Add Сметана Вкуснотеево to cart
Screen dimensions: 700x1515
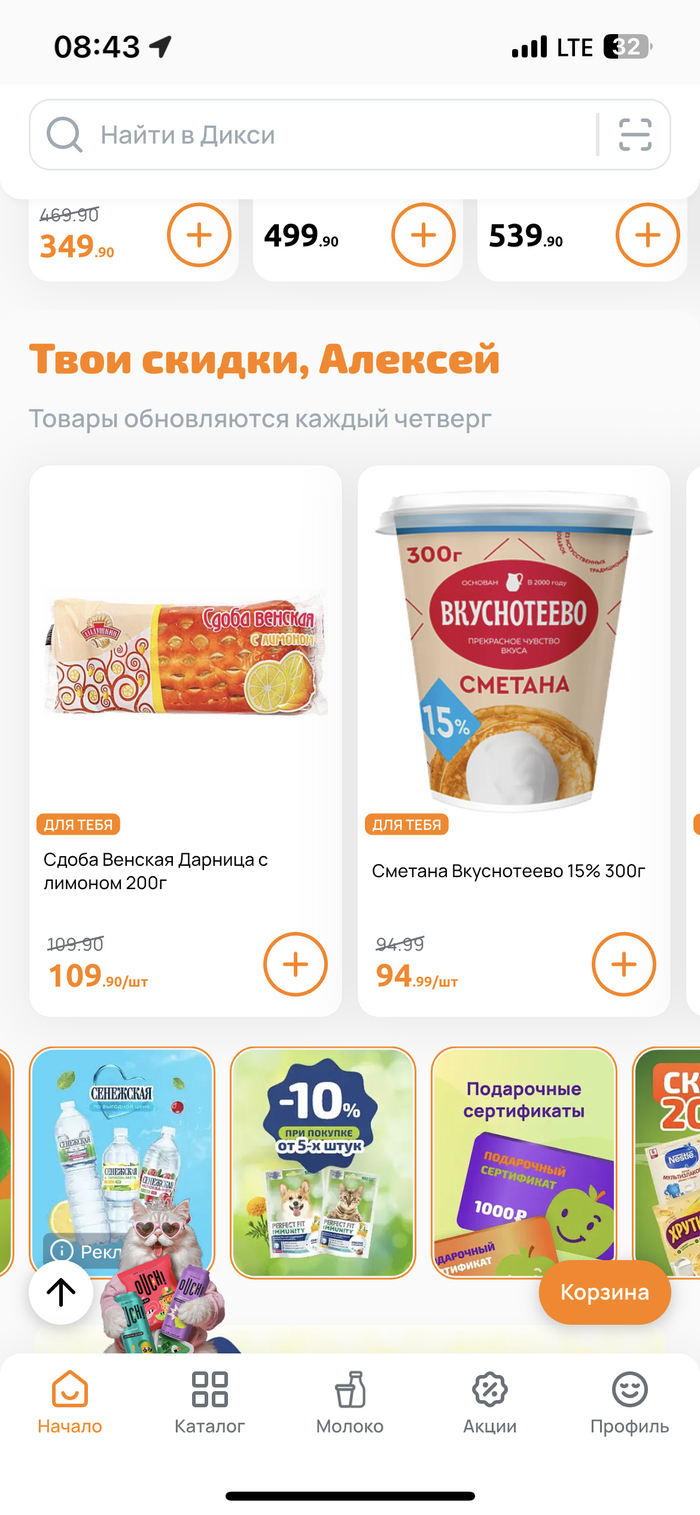[x=624, y=964]
